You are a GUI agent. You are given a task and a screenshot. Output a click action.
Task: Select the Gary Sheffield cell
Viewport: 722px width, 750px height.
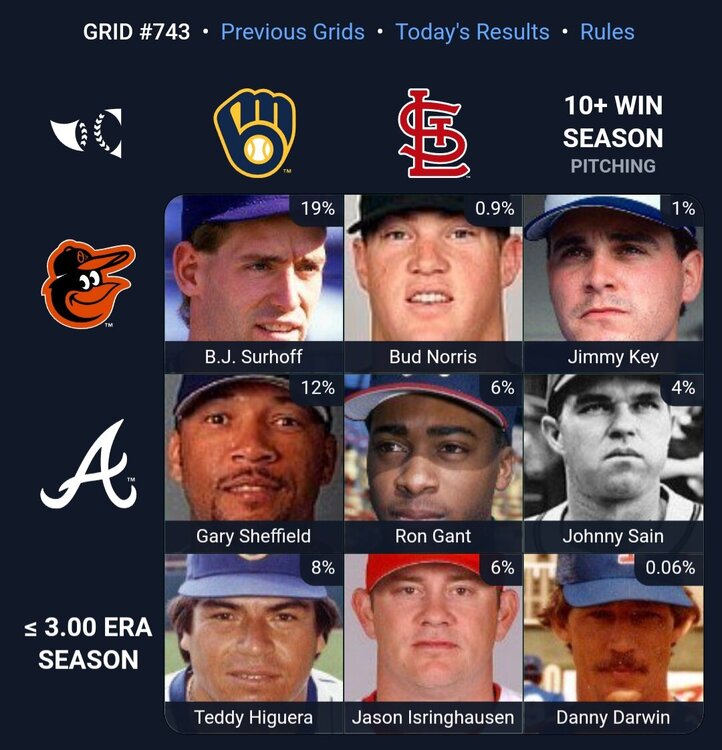[254, 463]
